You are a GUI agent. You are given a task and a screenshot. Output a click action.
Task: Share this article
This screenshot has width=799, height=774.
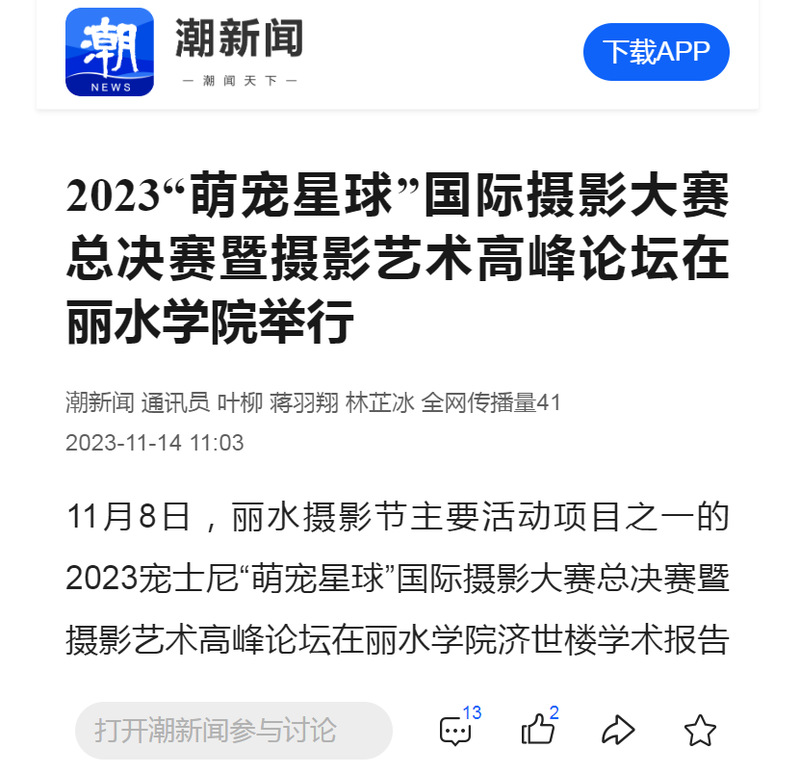click(x=619, y=730)
